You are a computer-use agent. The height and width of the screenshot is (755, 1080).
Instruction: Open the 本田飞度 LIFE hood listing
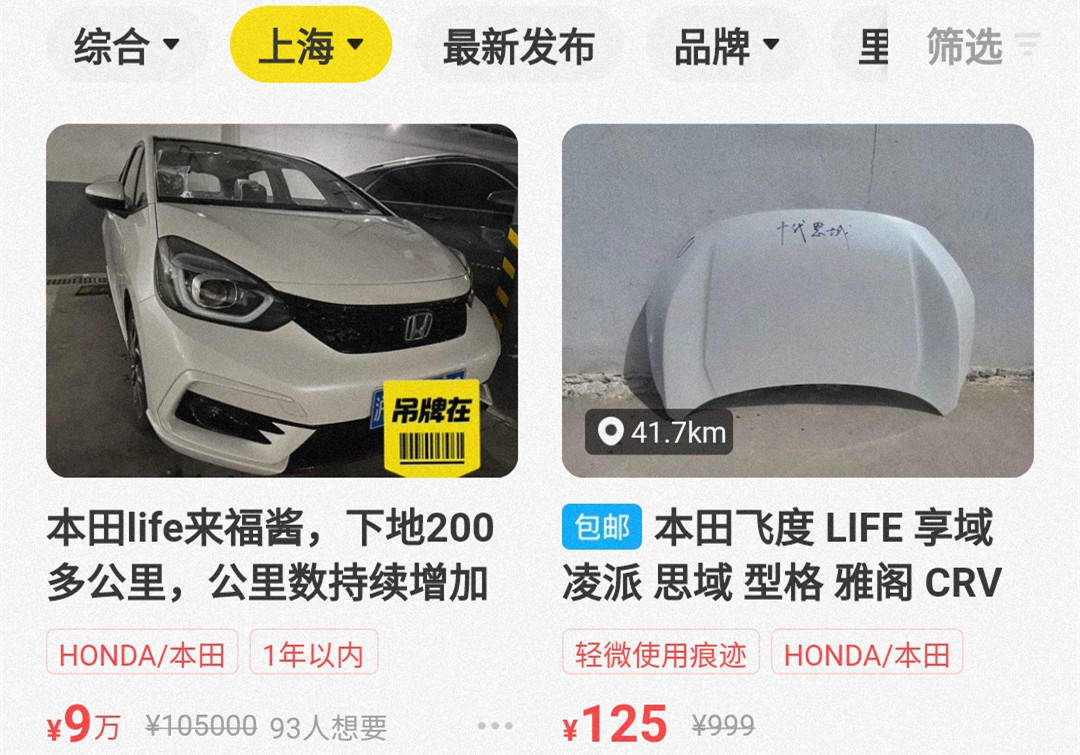click(x=797, y=300)
